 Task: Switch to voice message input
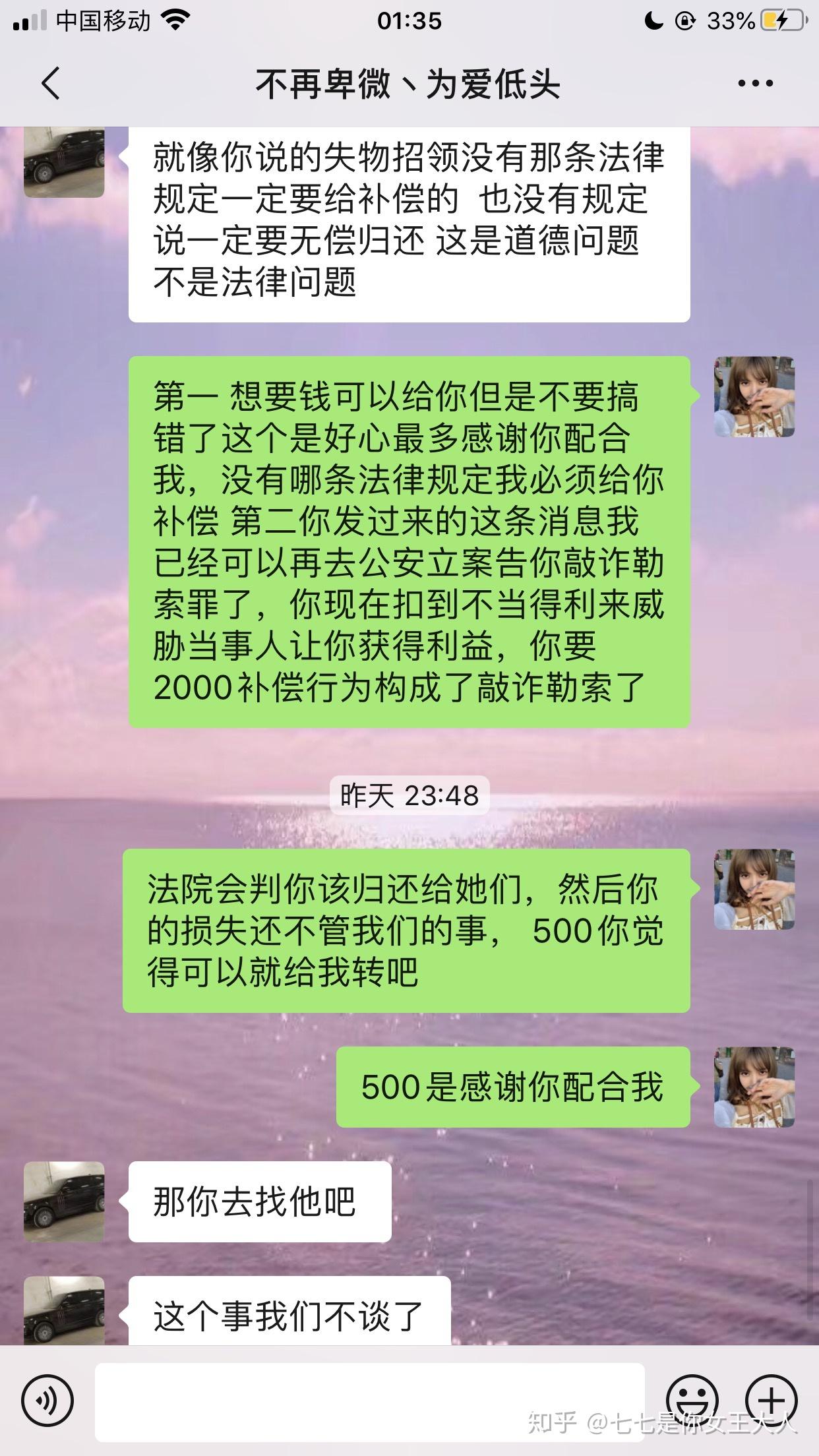click(47, 1401)
